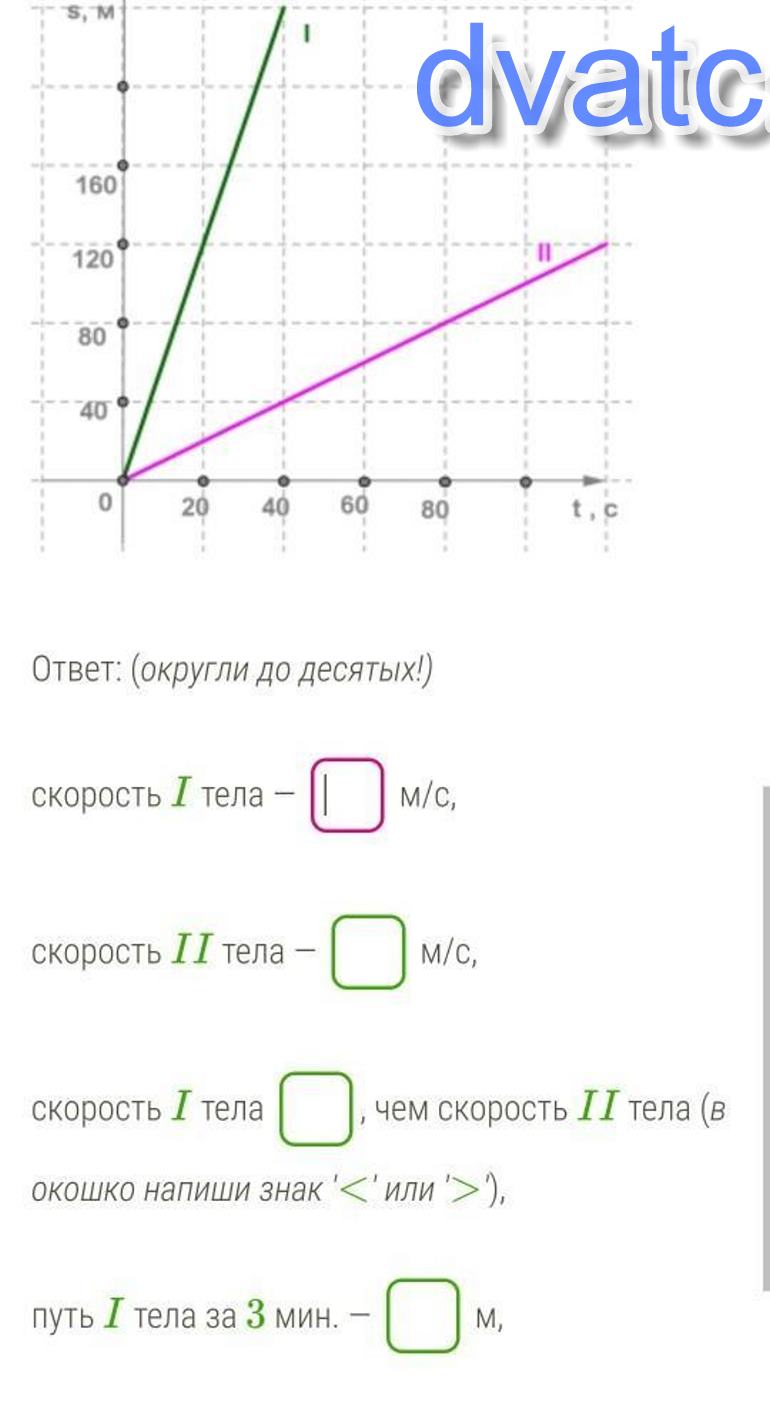Enter the speed of body I field
Image resolution: width=770 pixels, height=1423 pixels.
347,796
